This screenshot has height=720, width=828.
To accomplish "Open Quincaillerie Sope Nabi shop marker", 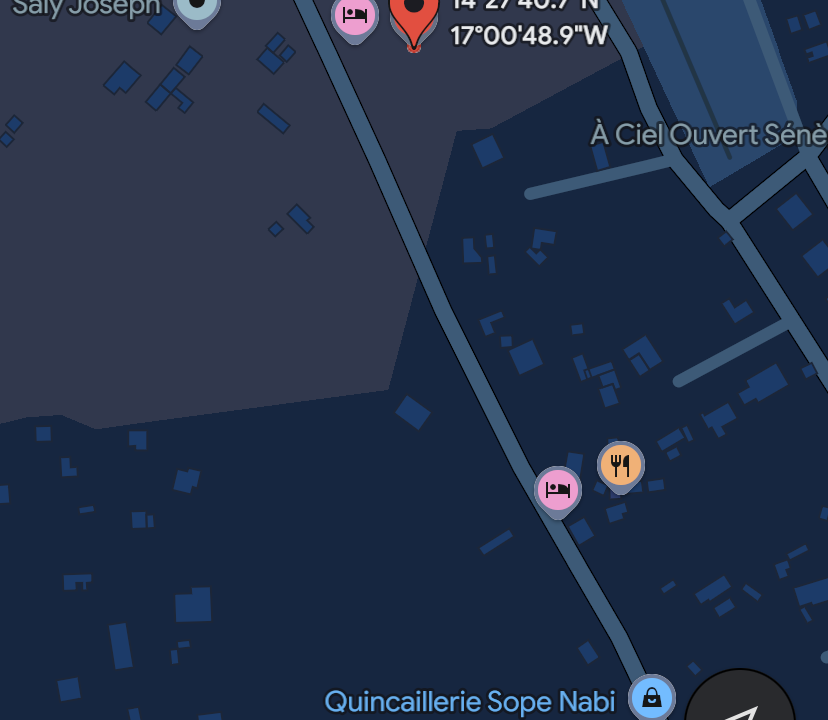I will pyautogui.click(x=651, y=696).
